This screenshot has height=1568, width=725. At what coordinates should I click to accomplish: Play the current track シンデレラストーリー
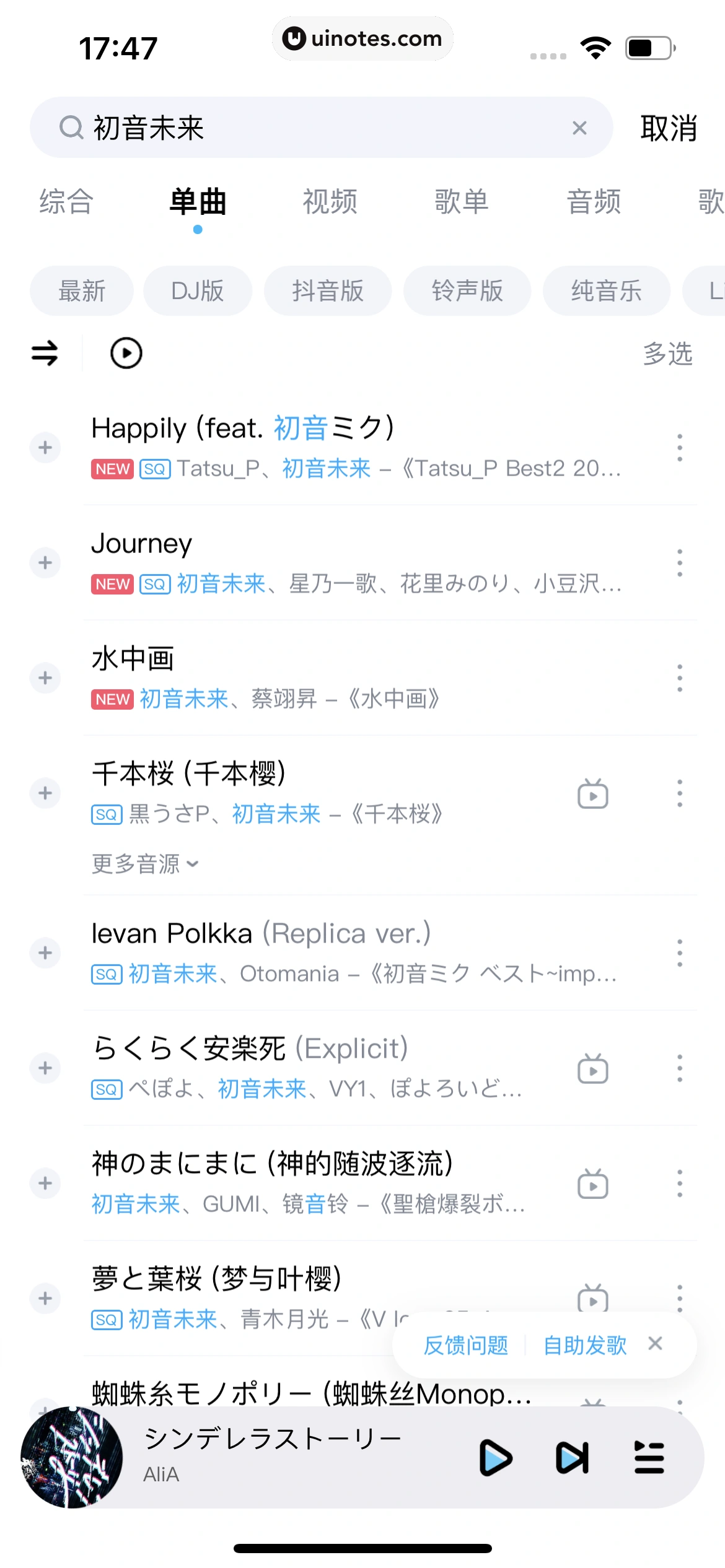coord(496,1458)
